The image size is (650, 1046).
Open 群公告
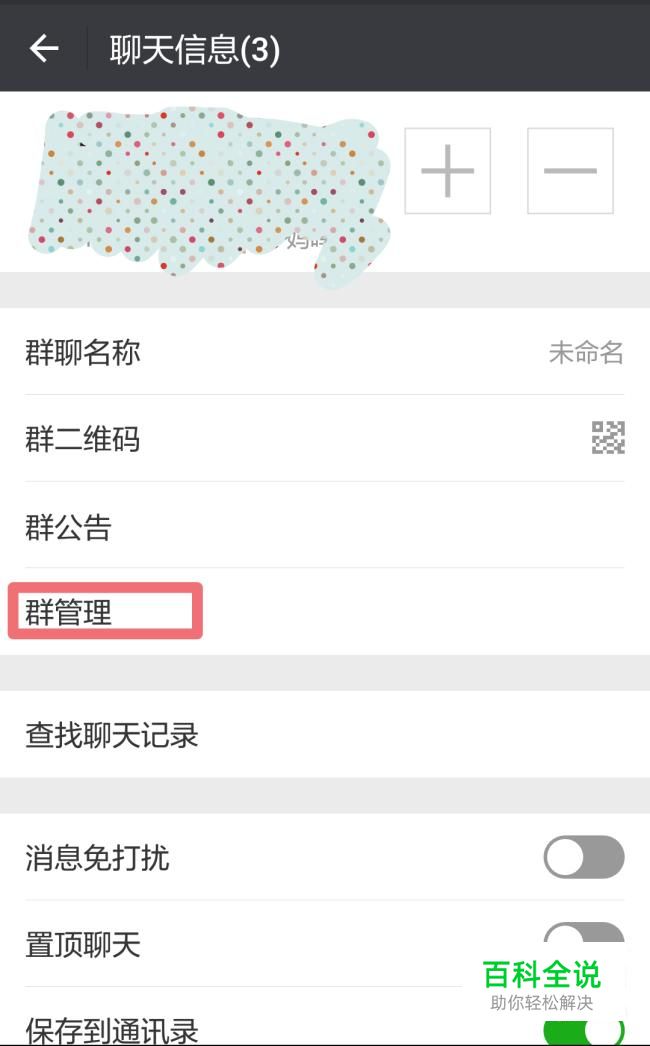tap(324, 526)
